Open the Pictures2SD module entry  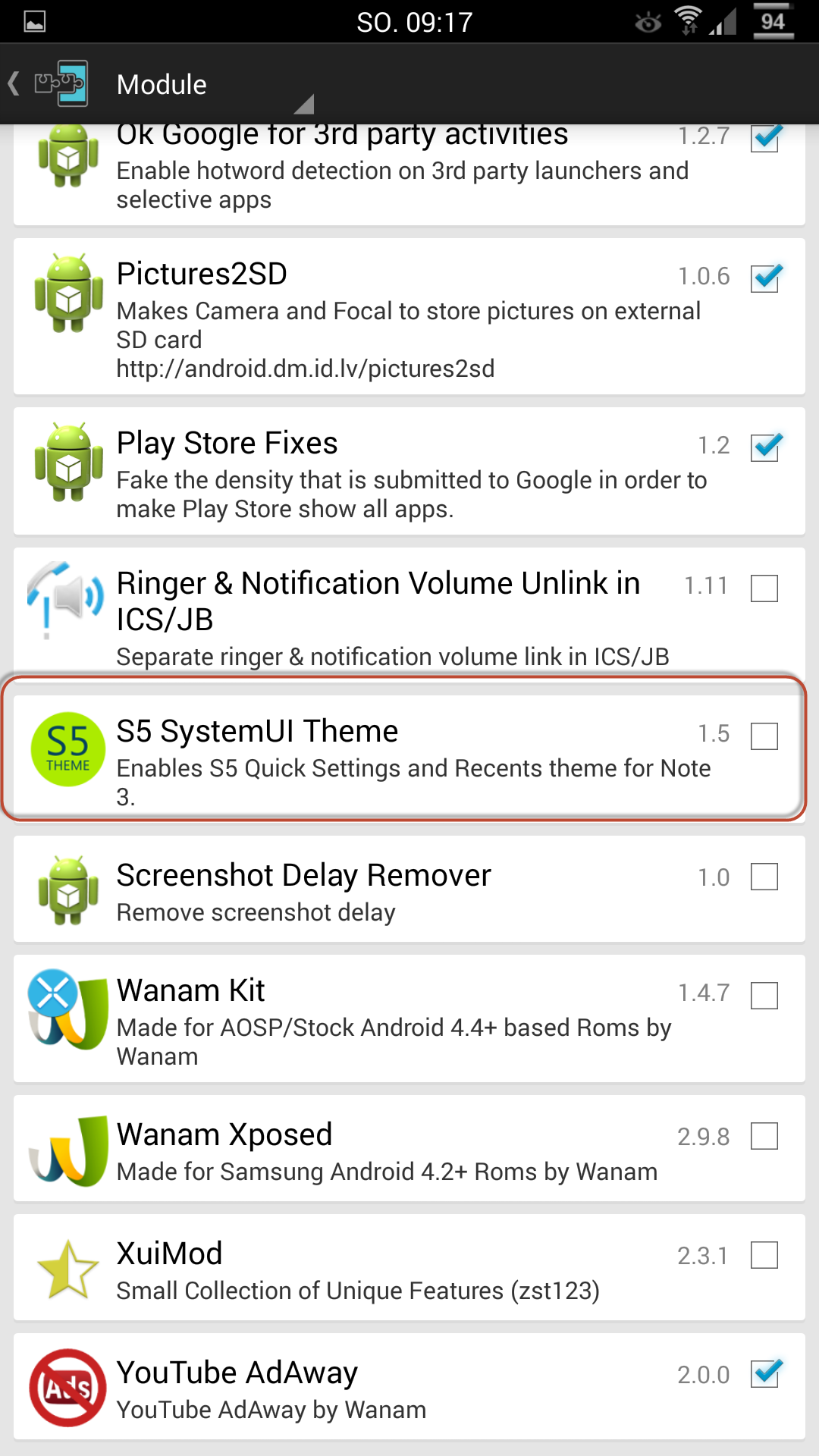coord(409,316)
